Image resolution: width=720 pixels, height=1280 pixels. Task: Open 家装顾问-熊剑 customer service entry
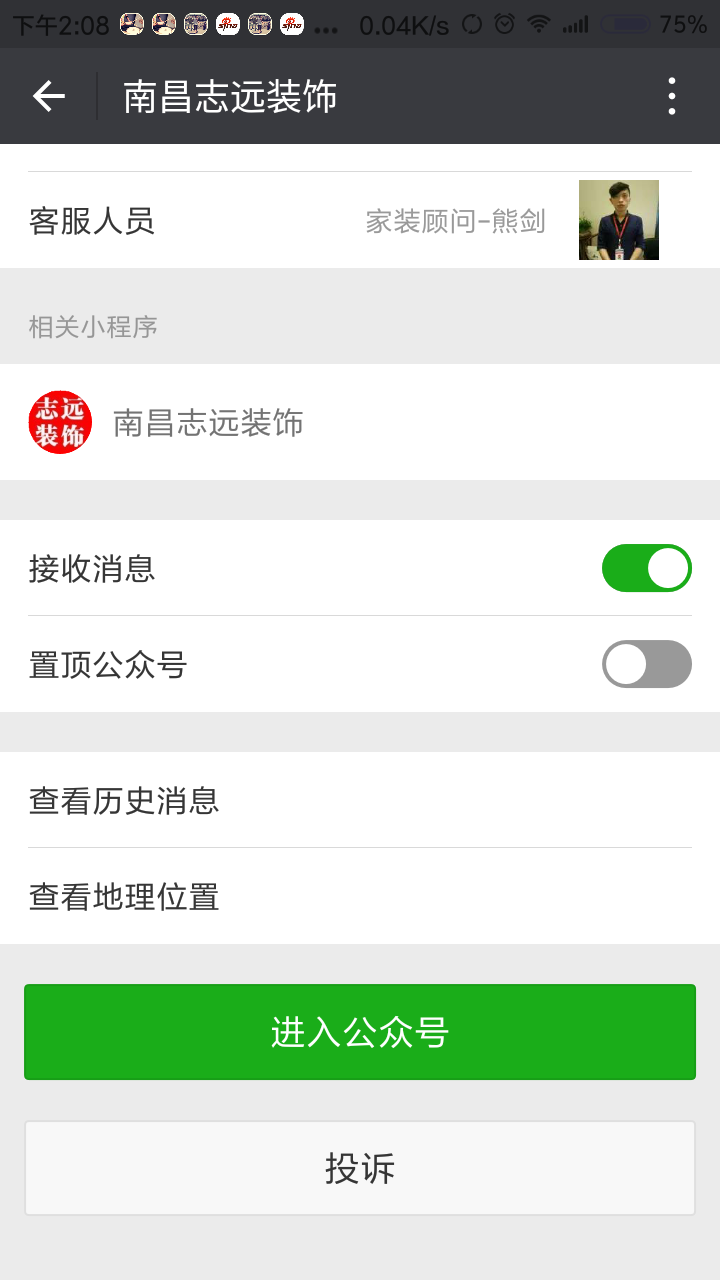click(x=455, y=220)
